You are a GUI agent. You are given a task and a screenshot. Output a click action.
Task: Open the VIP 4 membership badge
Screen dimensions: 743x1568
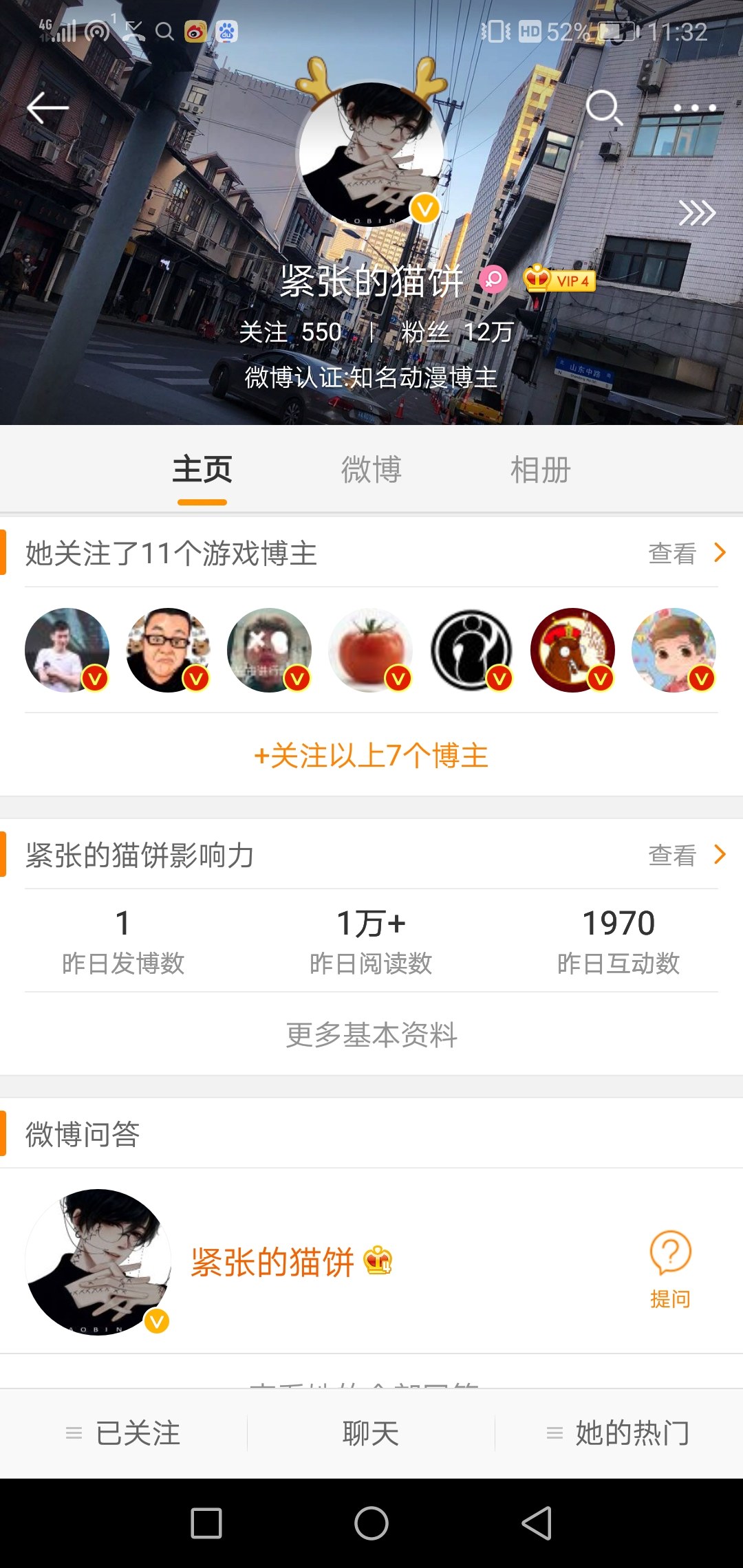[559, 280]
